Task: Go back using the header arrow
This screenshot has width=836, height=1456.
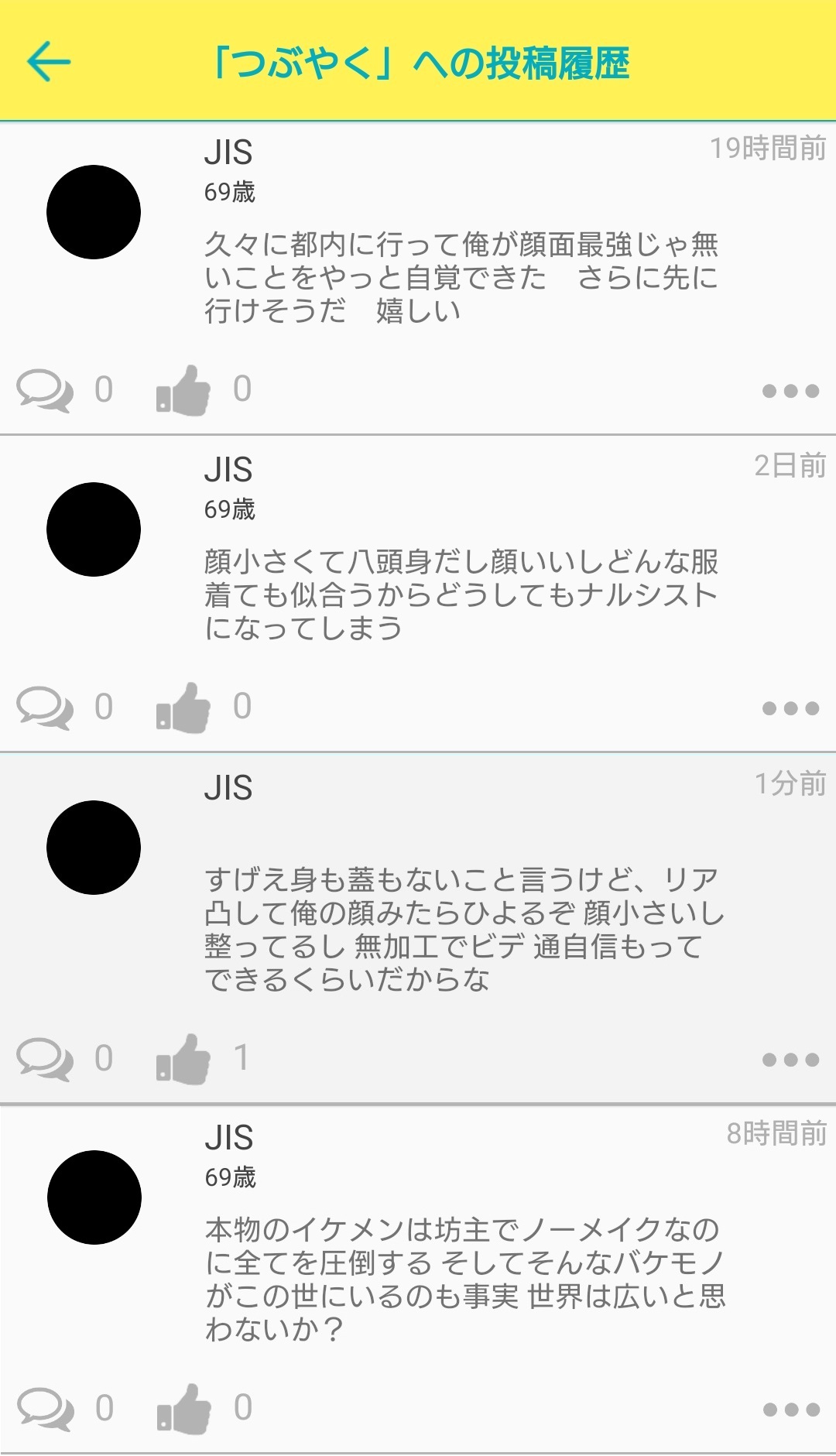Action: tap(49, 62)
